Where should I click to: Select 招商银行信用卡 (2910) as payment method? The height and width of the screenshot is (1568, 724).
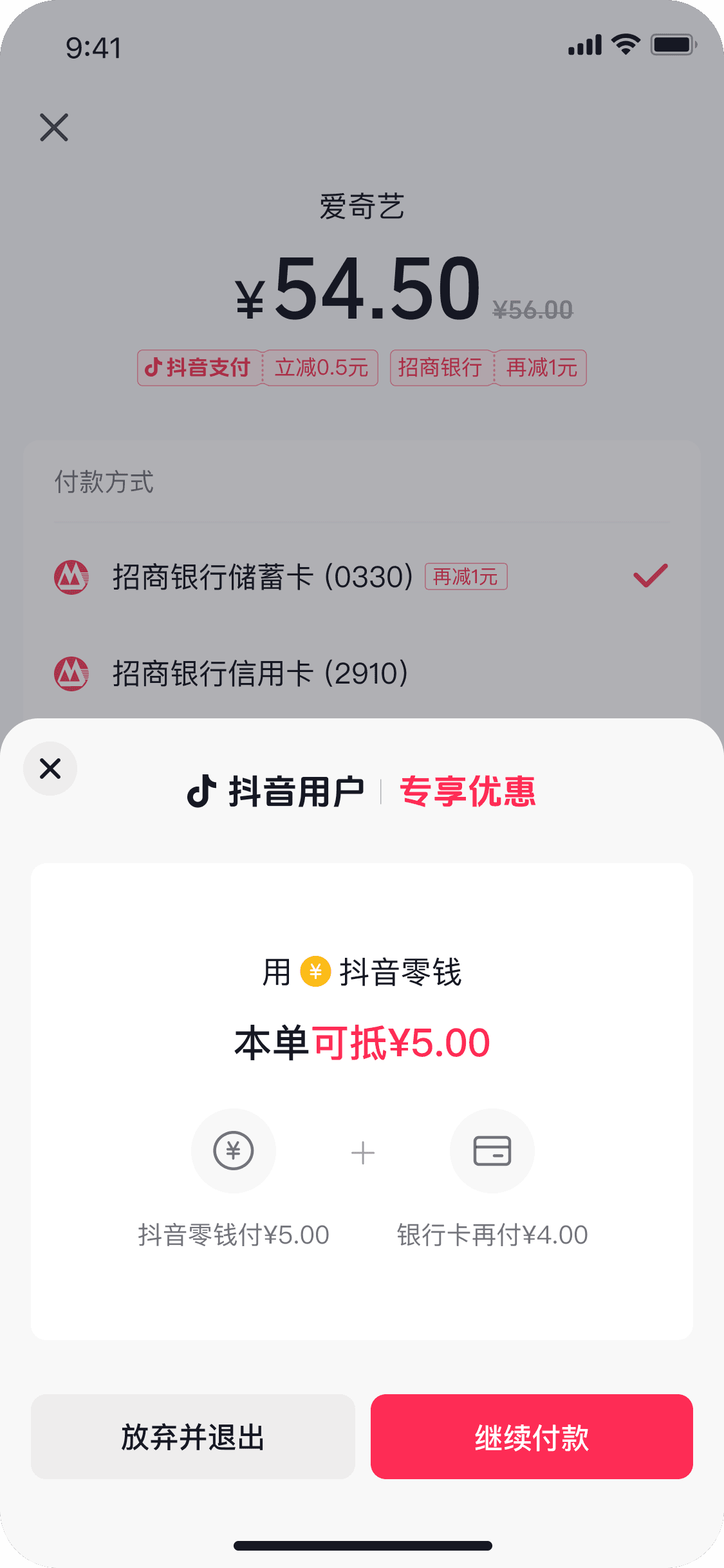[362, 673]
